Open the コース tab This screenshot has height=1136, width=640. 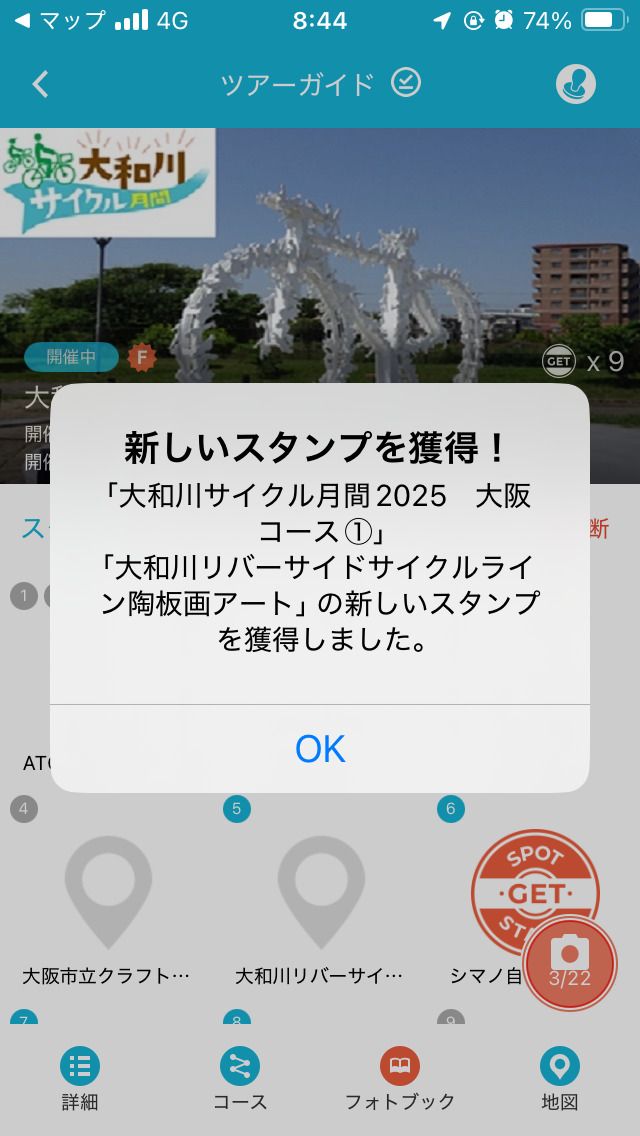tap(240, 1080)
